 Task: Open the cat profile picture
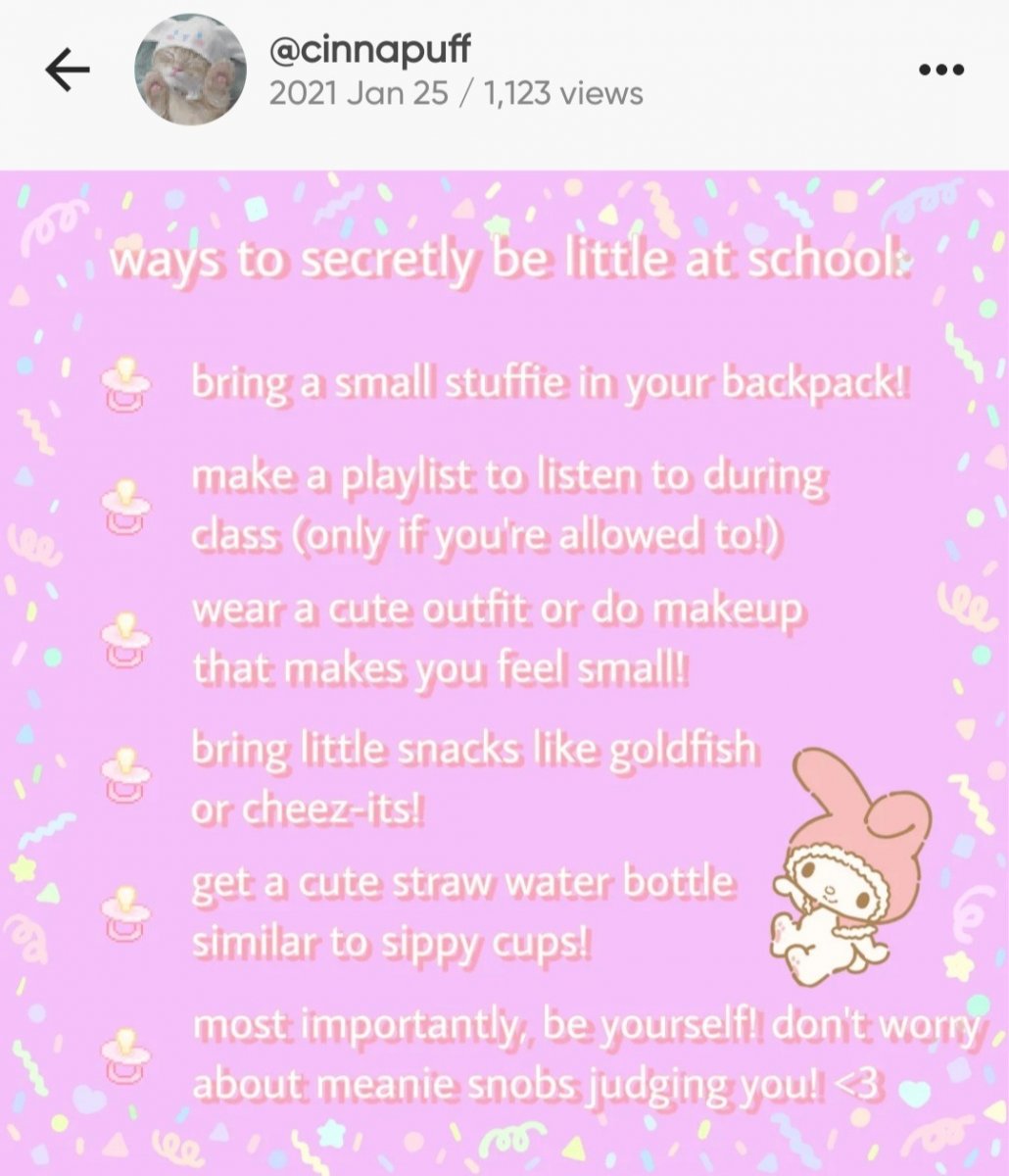[190, 70]
